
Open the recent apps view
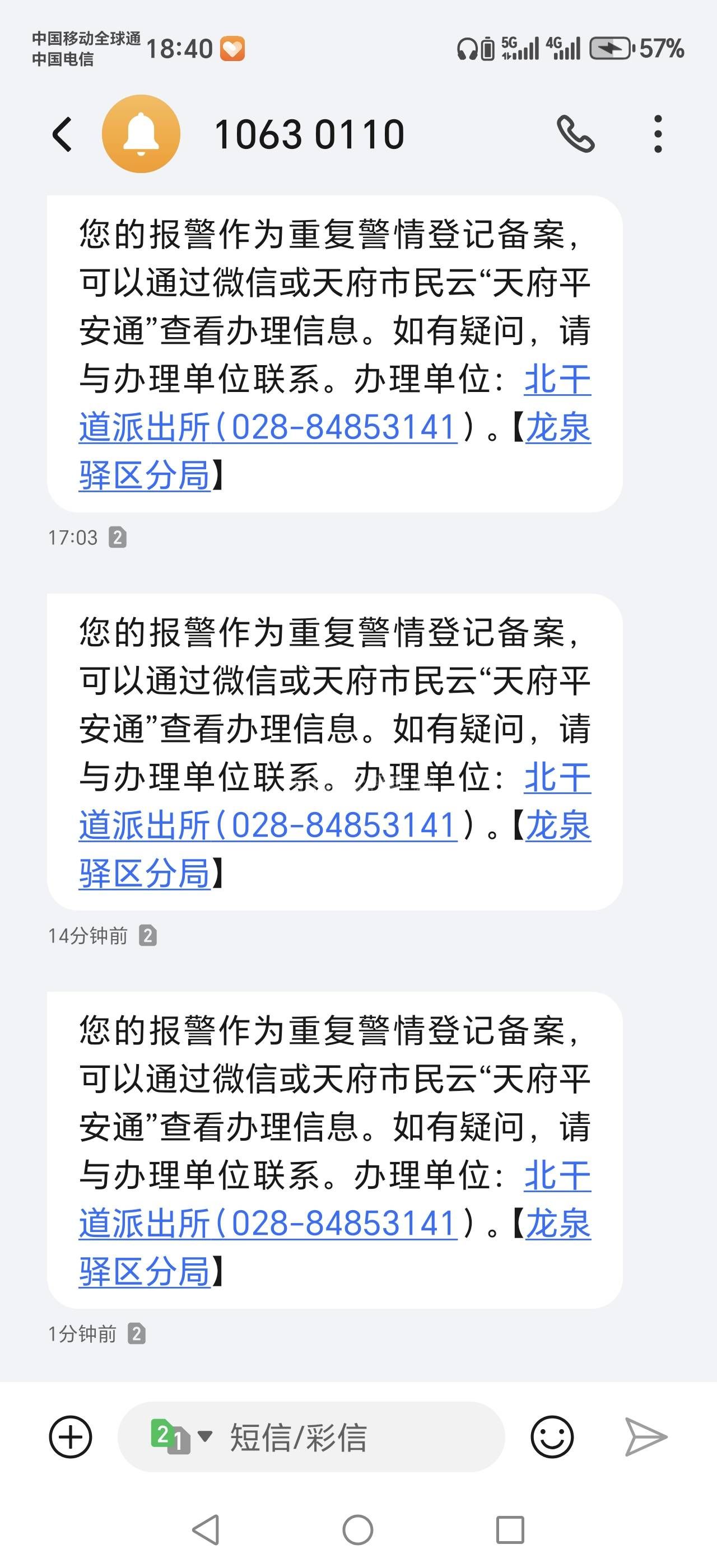click(510, 1530)
